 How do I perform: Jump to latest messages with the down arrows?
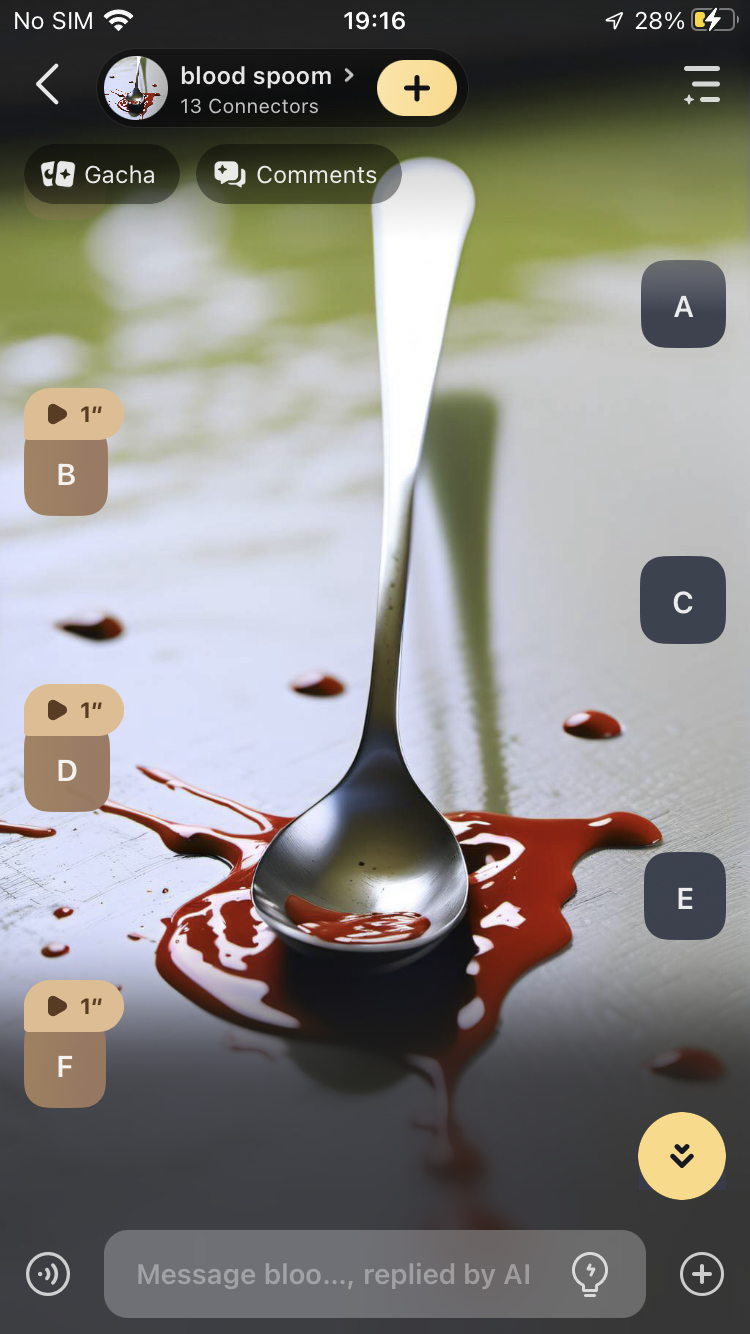681,1156
